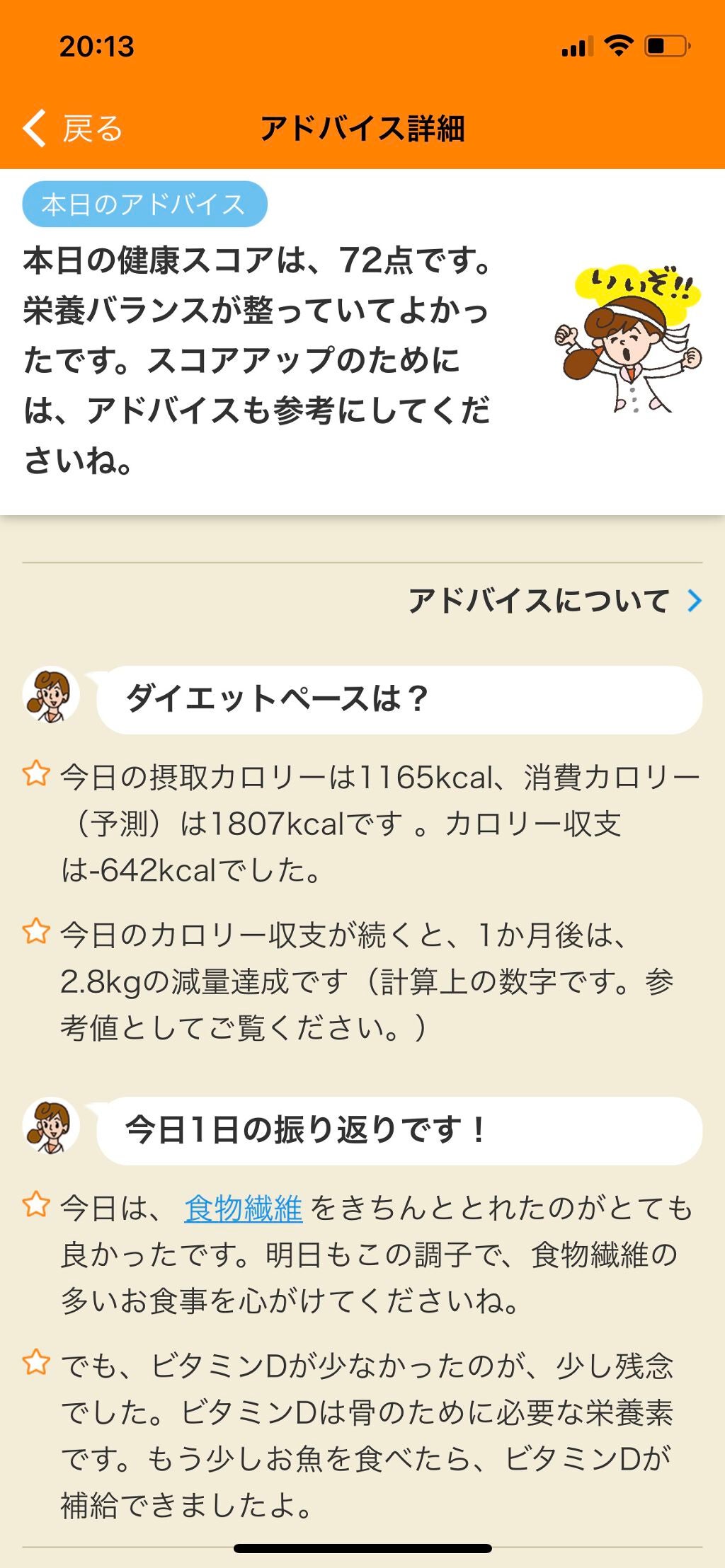Tap the cellular signal icon in status bar

click(575, 45)
